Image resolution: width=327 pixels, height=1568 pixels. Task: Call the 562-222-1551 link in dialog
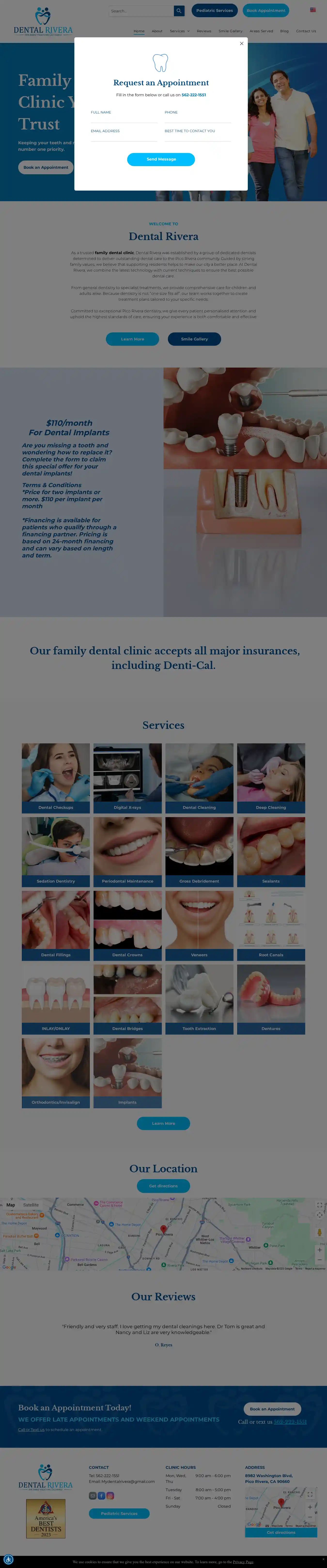(193, 95)
